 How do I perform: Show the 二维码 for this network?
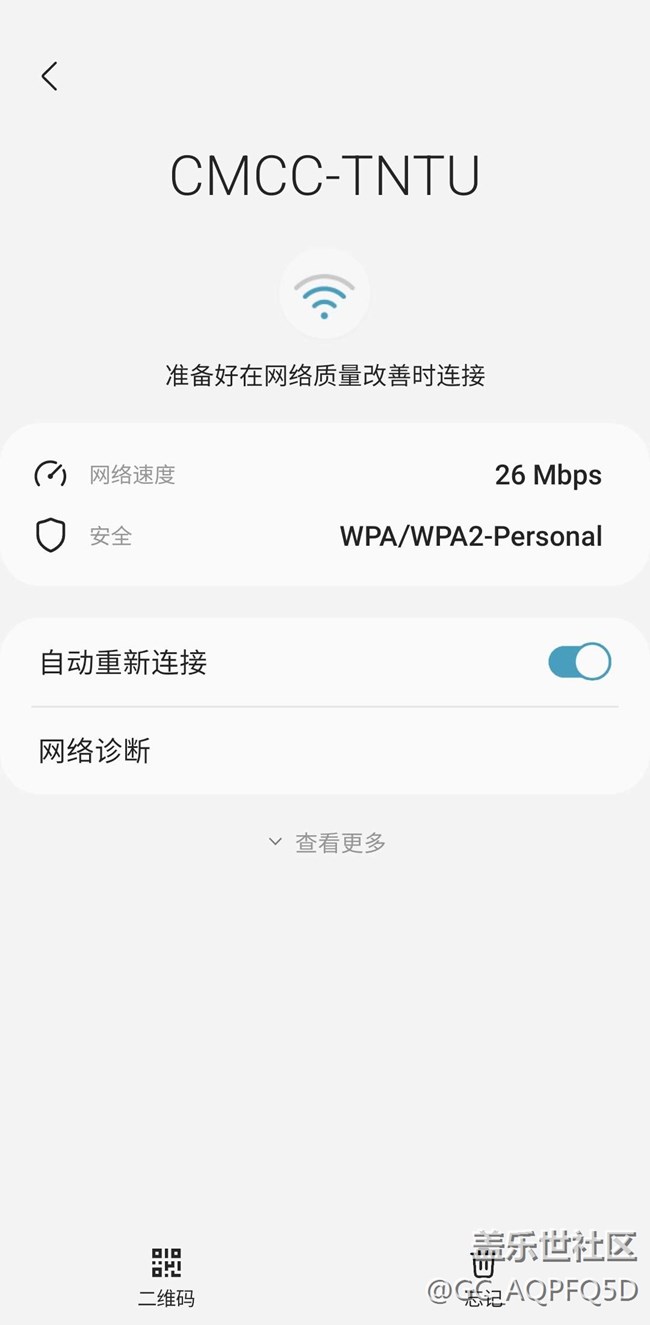[x=166, y=1275]
